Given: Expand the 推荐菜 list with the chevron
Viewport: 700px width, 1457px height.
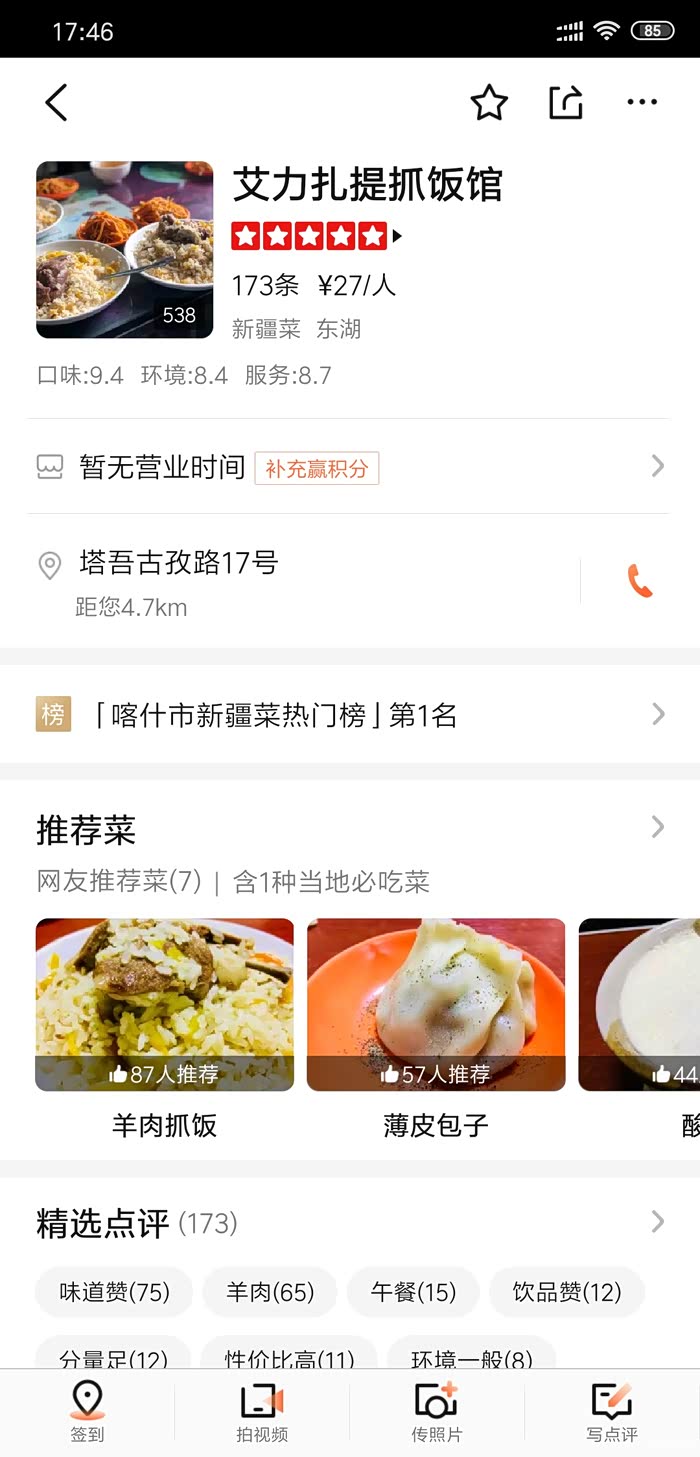Looking at the screenshot, I should [657, 827].
